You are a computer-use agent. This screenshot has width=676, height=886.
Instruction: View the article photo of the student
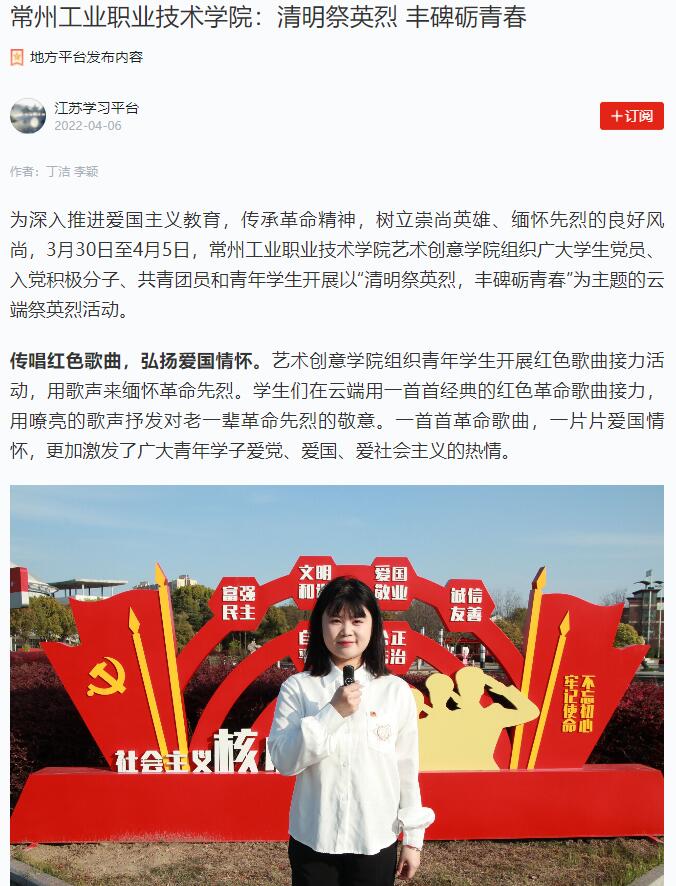(x=337, y=684)
